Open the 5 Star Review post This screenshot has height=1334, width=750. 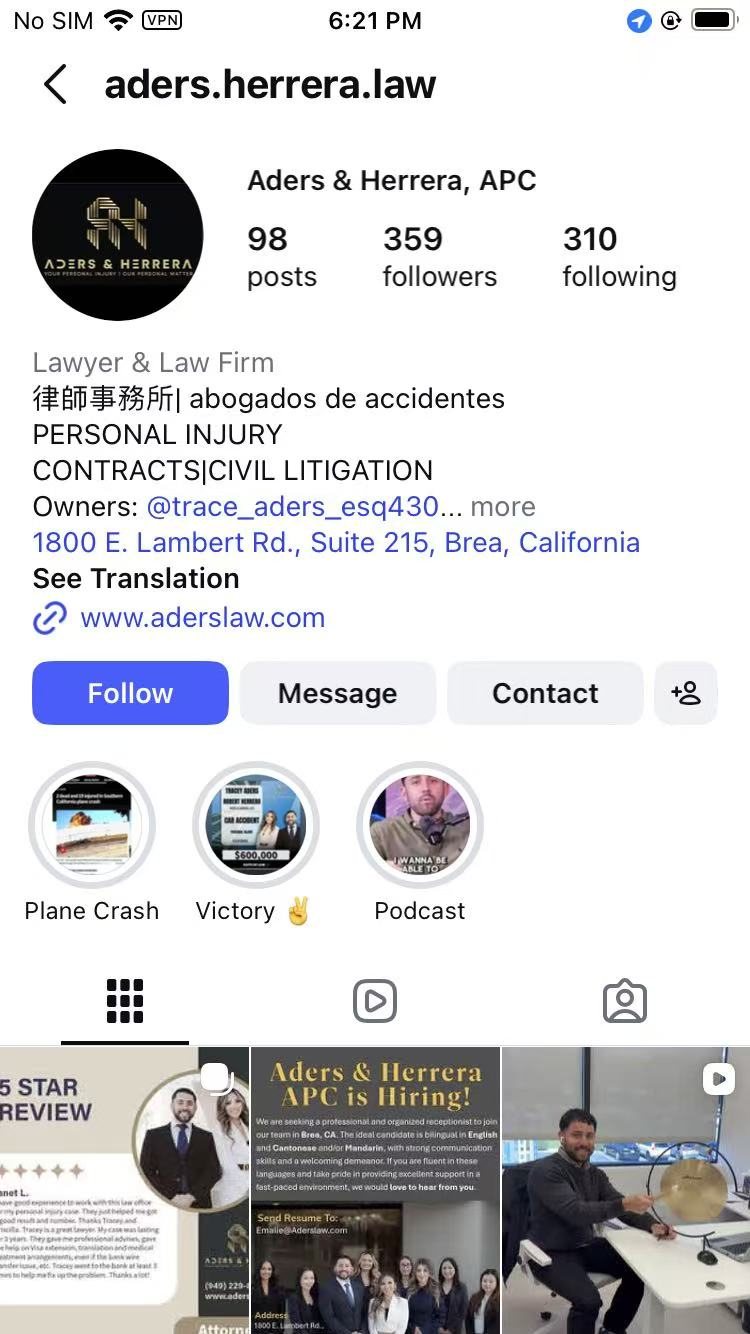[x=124, y=1190]
